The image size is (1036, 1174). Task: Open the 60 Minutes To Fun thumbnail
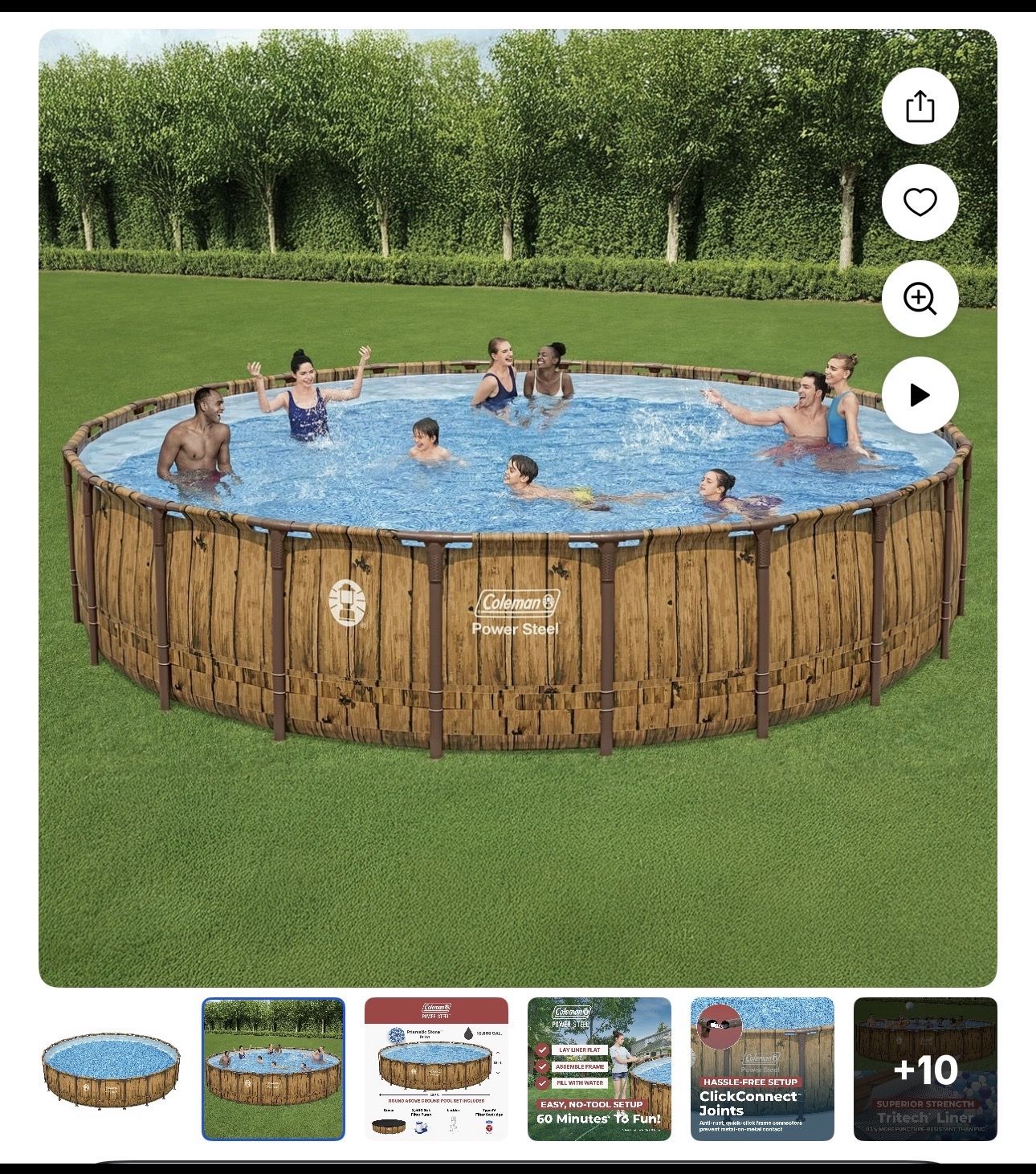599,1069
